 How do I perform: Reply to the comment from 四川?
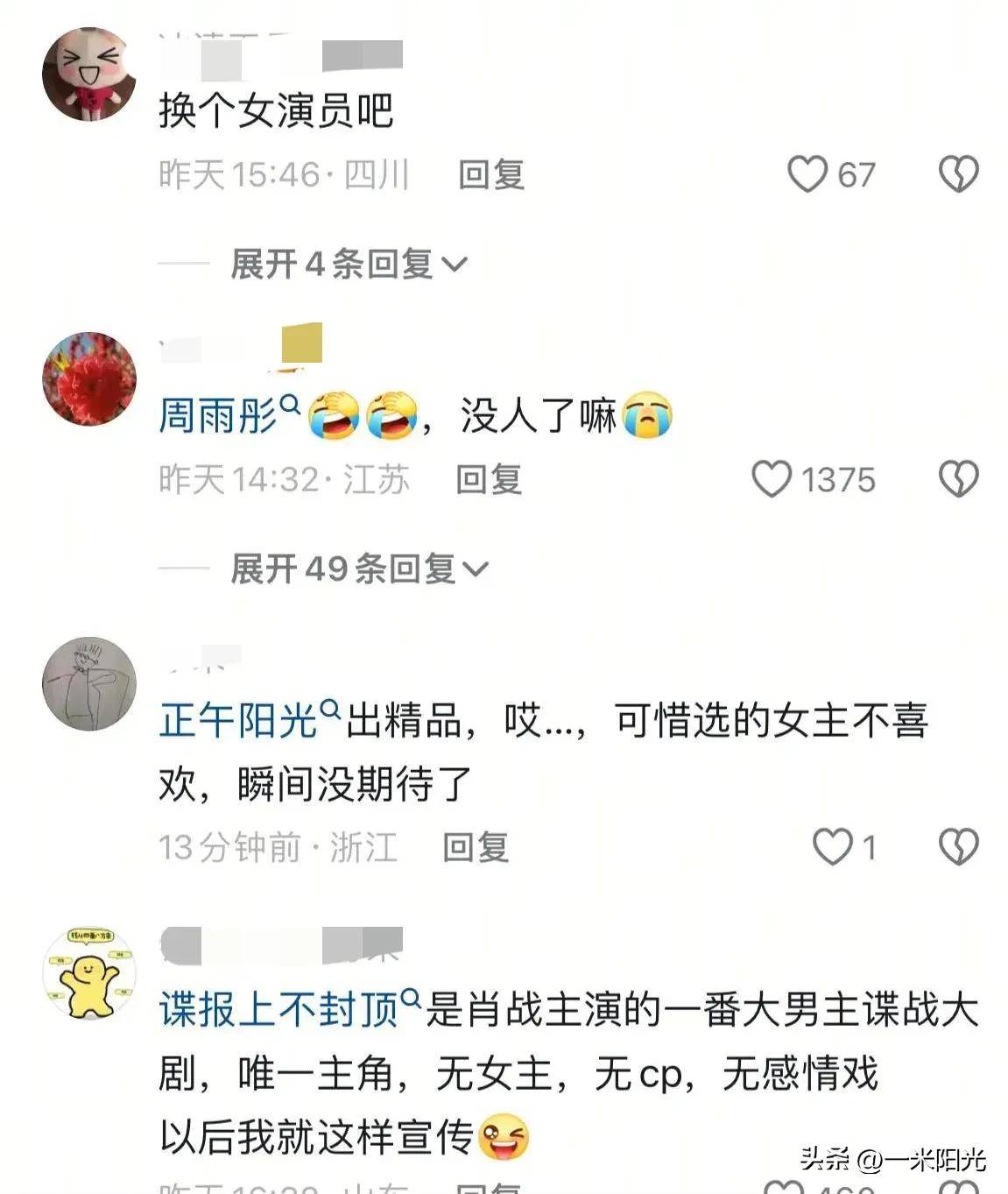coord(490,174)
